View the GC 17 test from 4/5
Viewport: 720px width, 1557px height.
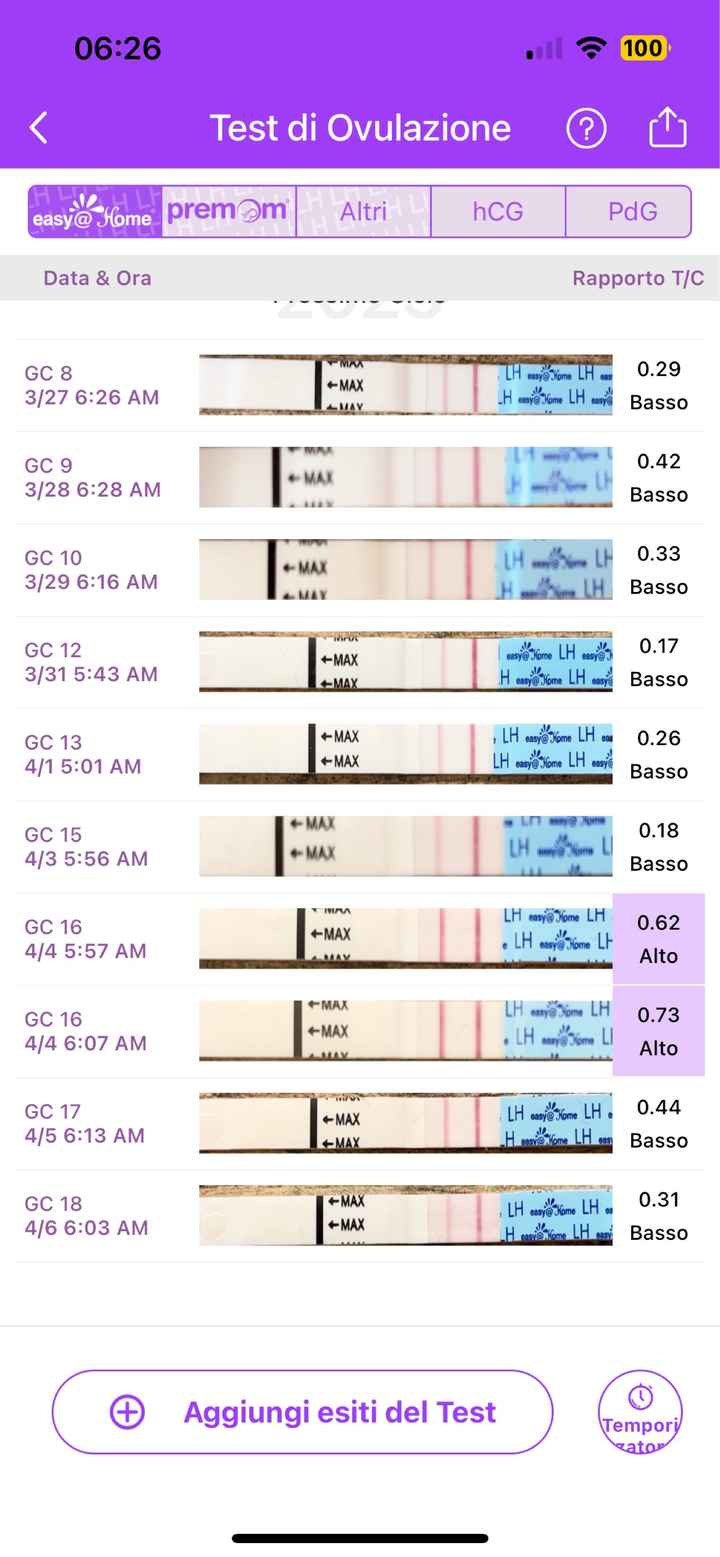coord(360,1123)
